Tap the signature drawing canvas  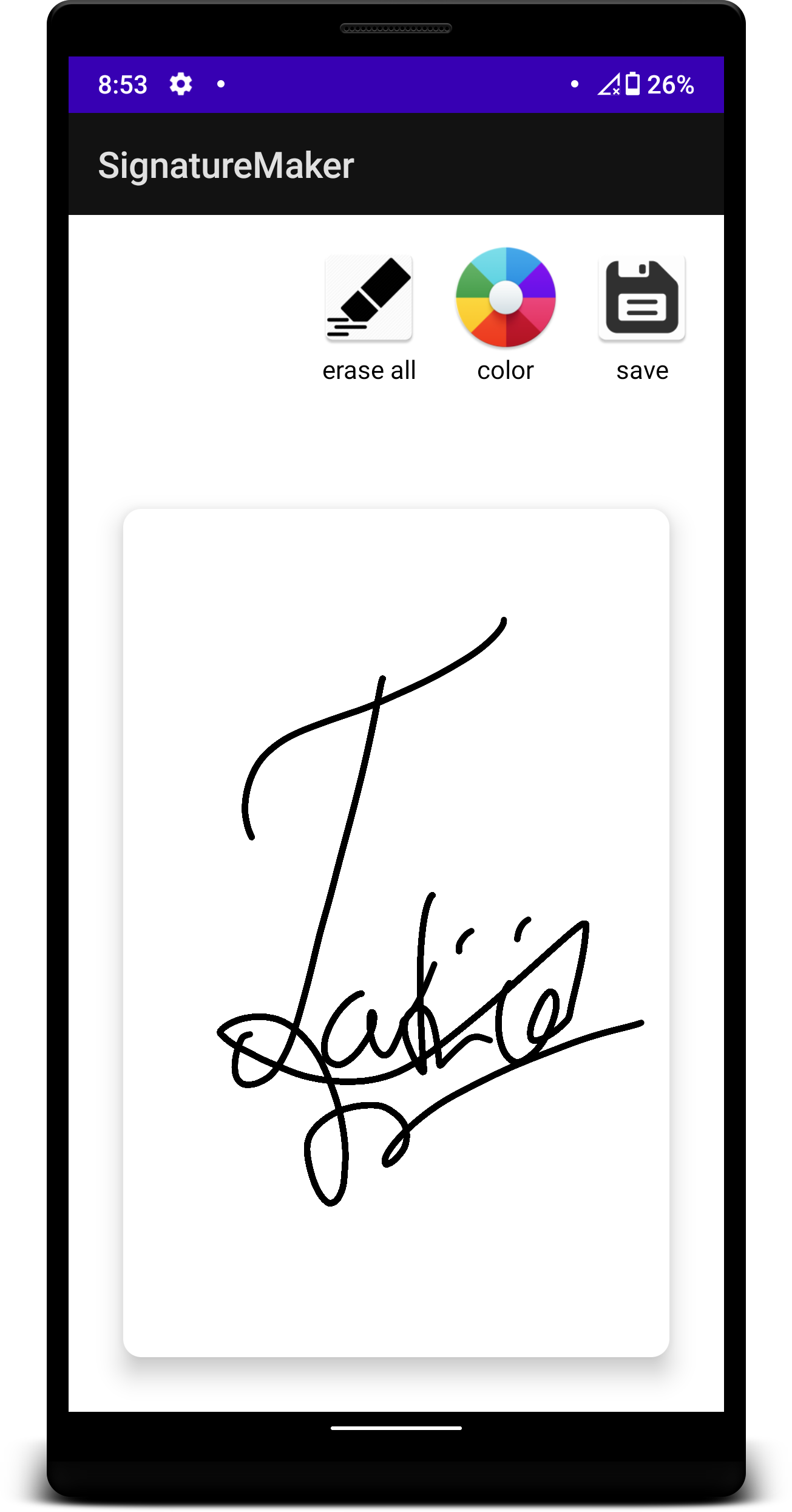396,932
